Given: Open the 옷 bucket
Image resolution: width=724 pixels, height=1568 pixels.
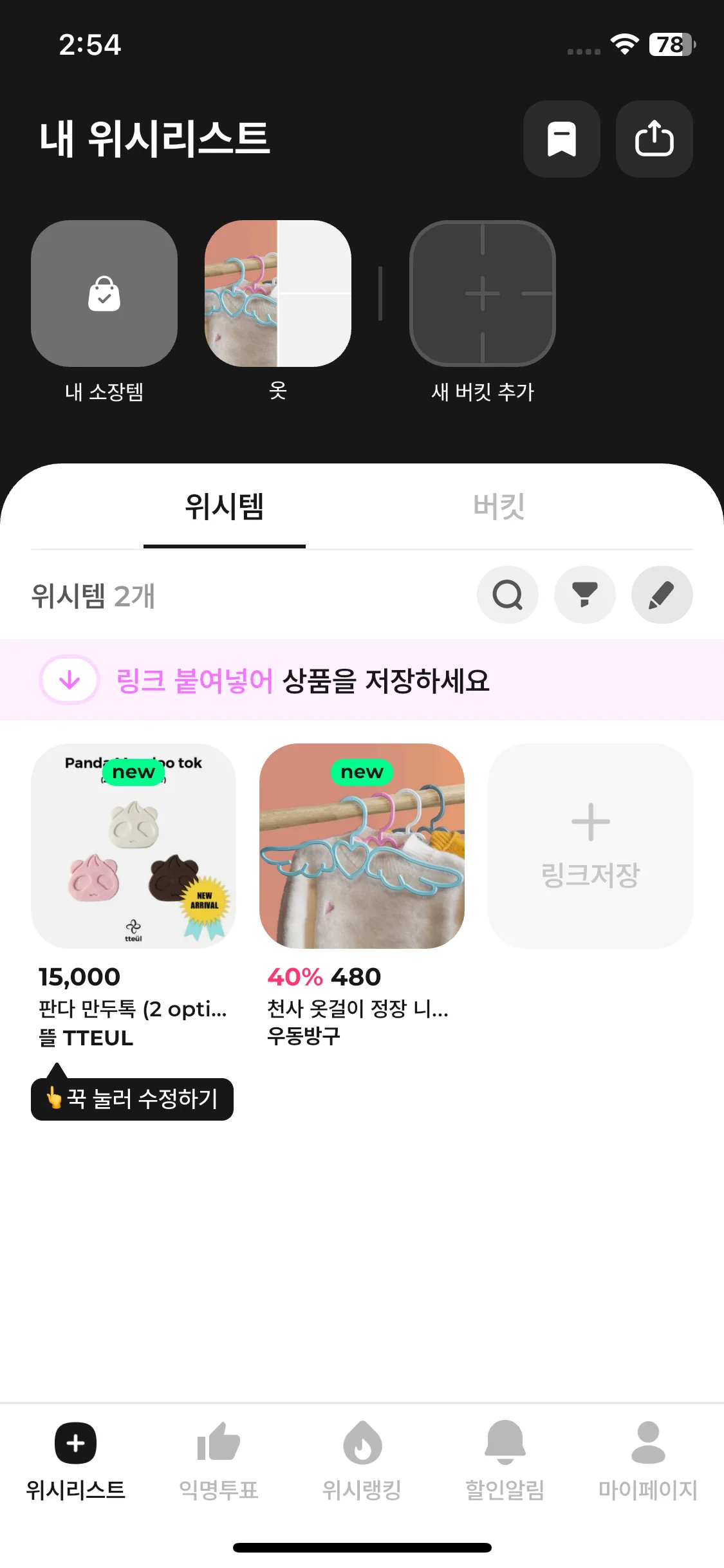Looking at the screenshot, I should pos(278,294).
